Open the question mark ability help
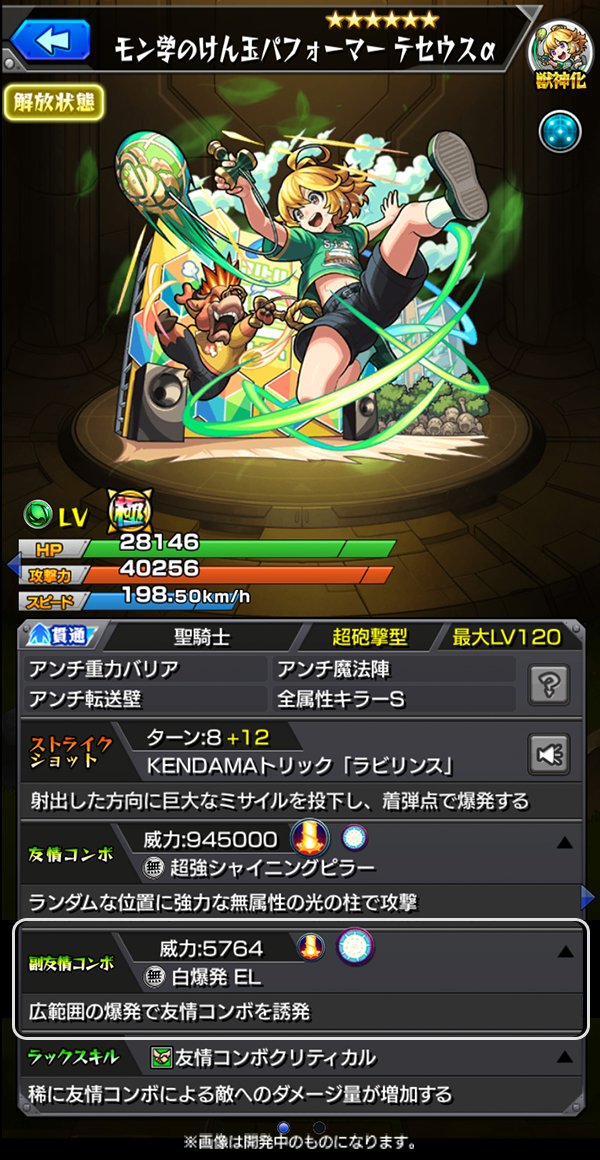 point(548,685)
